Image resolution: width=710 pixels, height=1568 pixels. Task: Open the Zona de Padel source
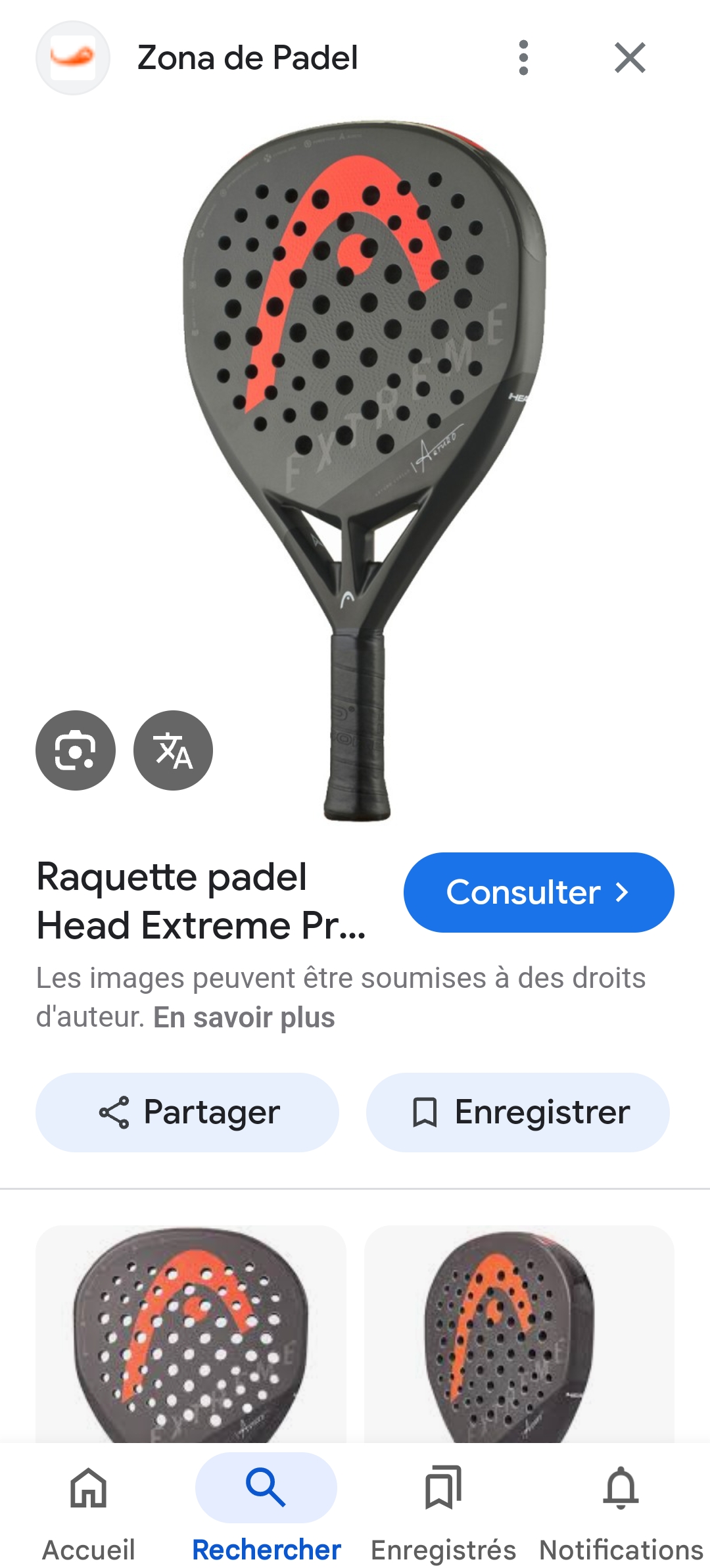point(247,58)
